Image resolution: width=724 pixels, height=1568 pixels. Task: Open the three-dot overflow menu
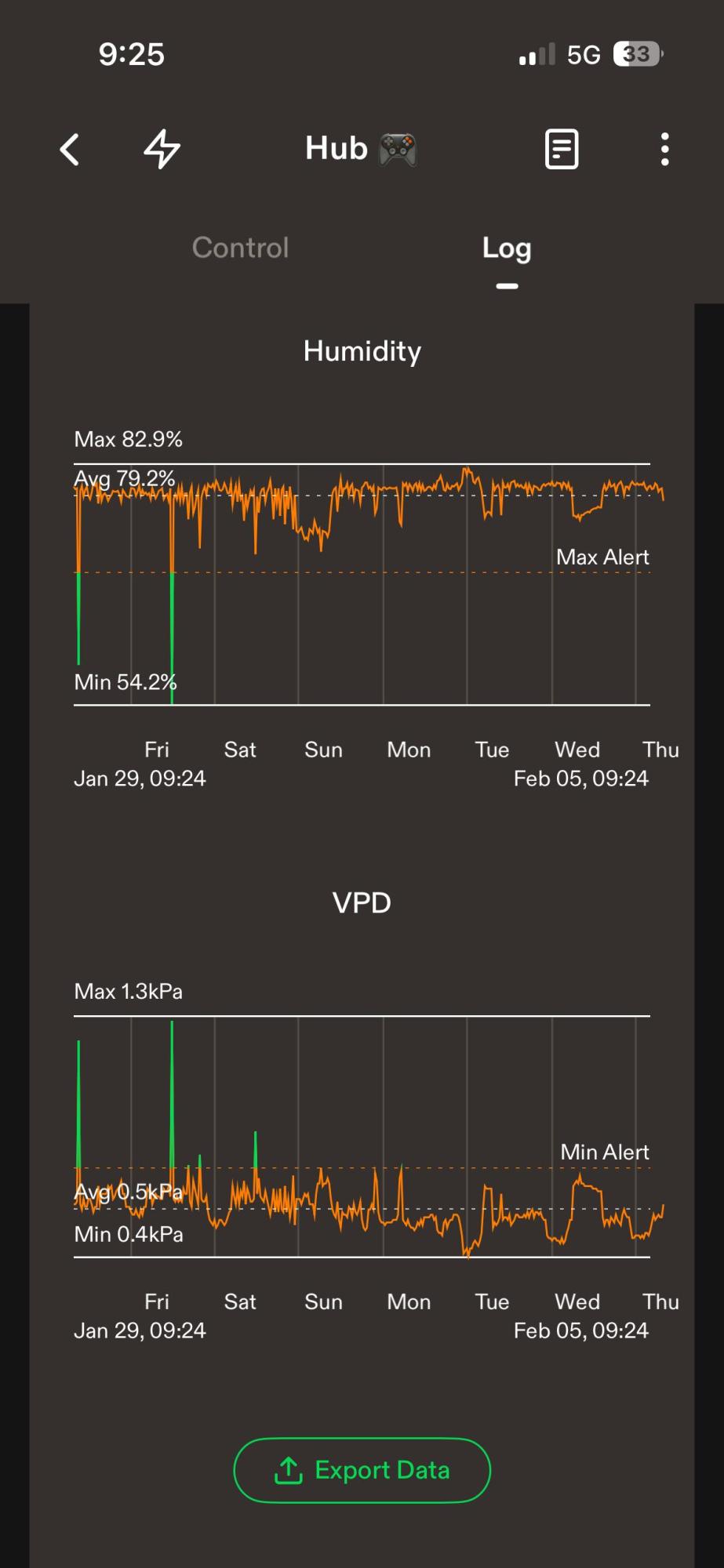665,149
